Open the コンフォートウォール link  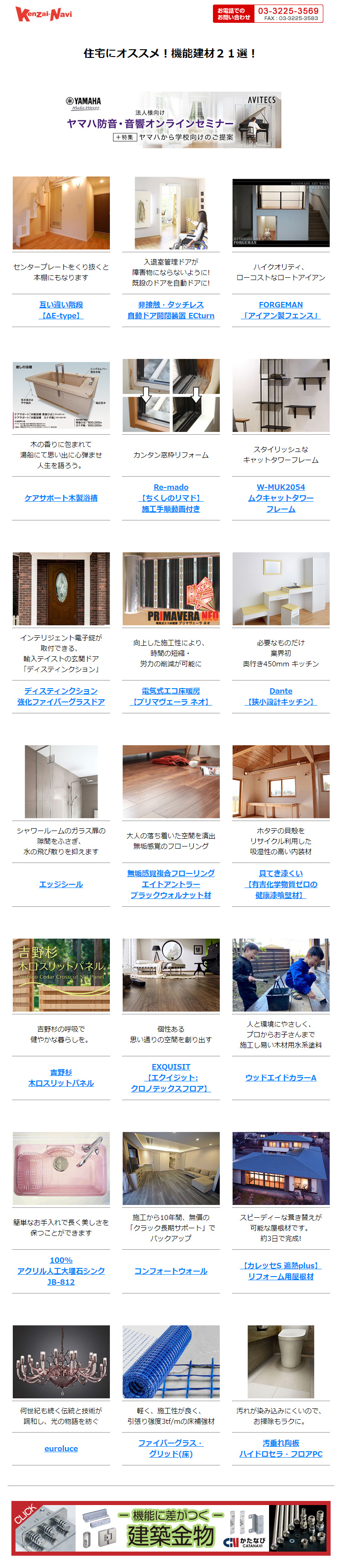(x=171, y=1271)
